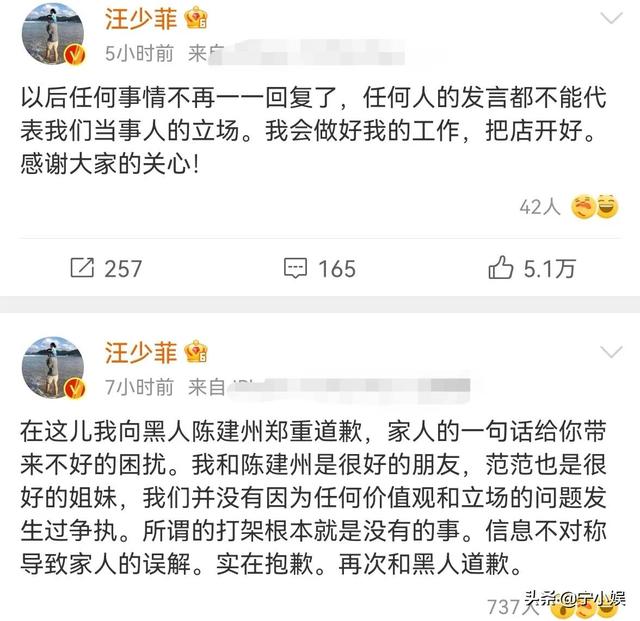Open the dropdown chevron on the 5小时前 post
Viewport: 640px width, 621px height.
pos(609,18)
